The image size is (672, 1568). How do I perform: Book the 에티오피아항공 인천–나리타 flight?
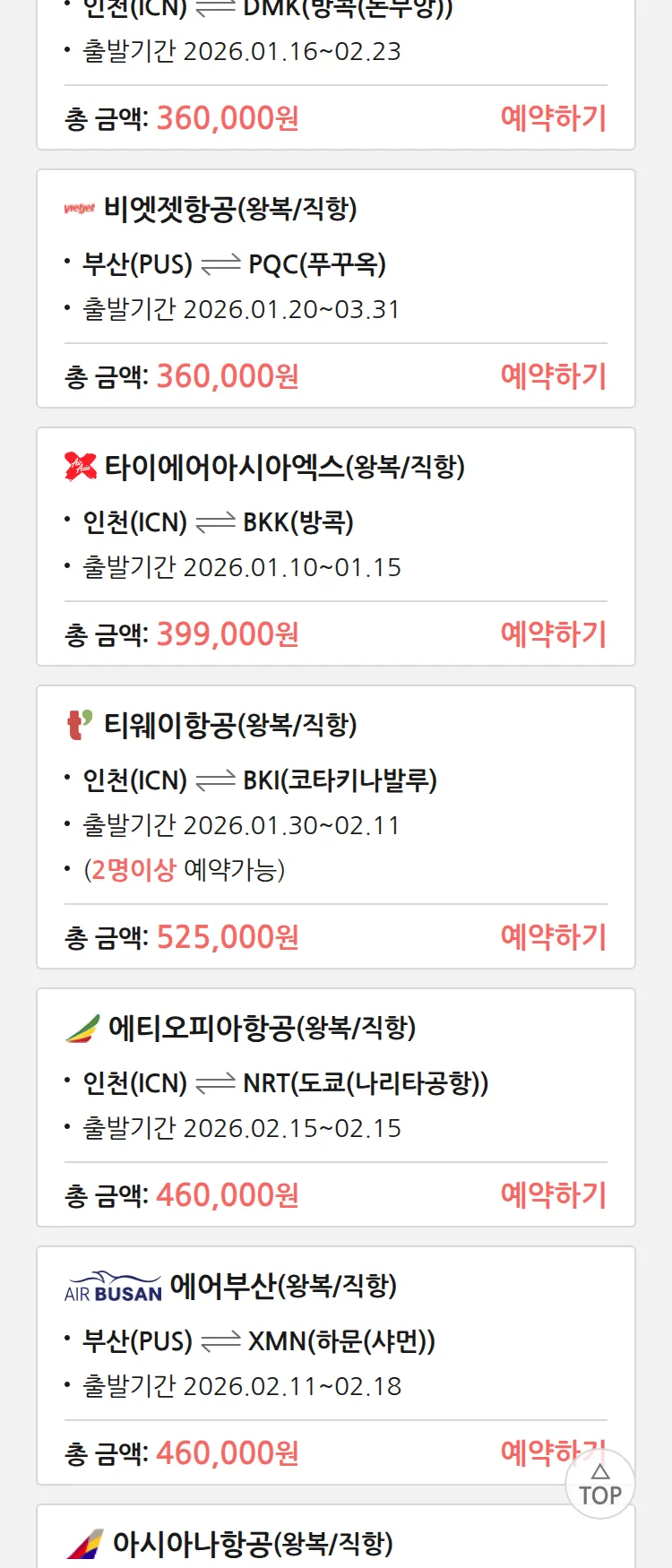coord(553,1195)
